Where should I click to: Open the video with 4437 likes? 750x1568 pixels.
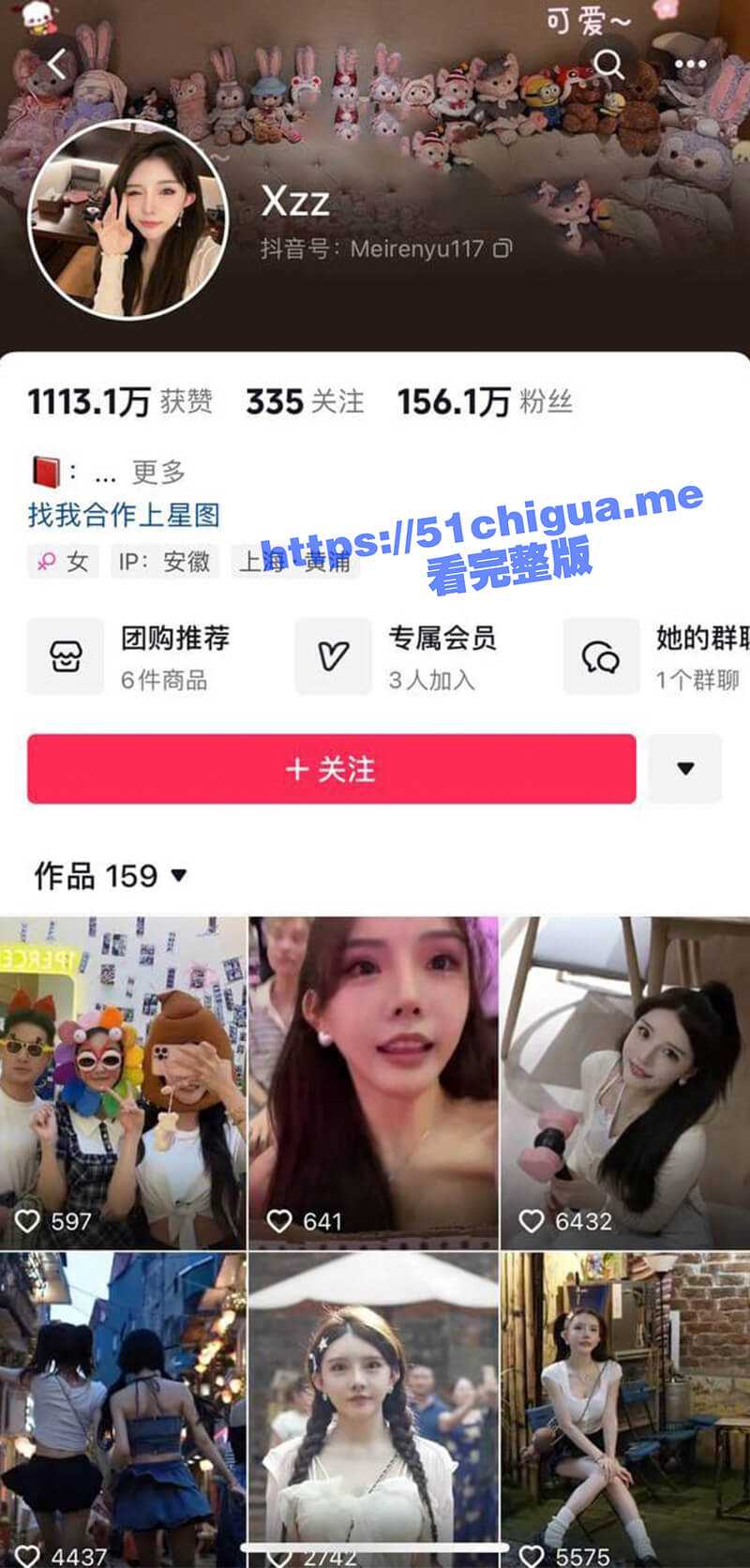(123, 1407)
